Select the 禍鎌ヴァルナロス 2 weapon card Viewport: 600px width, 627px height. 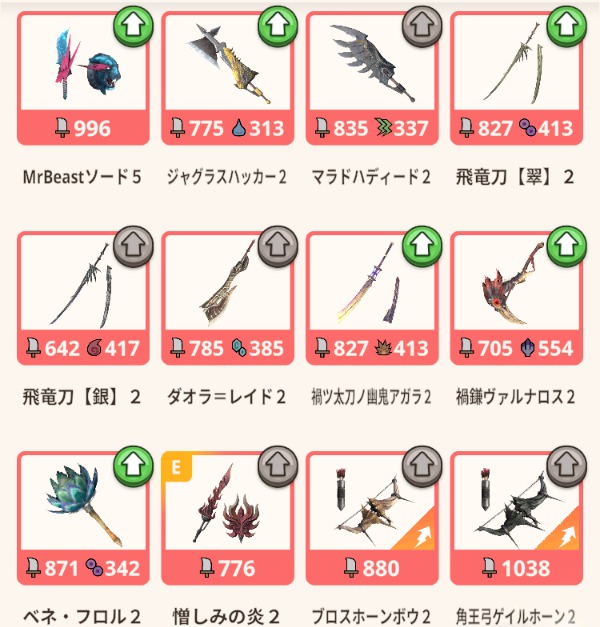pos(516,298)
